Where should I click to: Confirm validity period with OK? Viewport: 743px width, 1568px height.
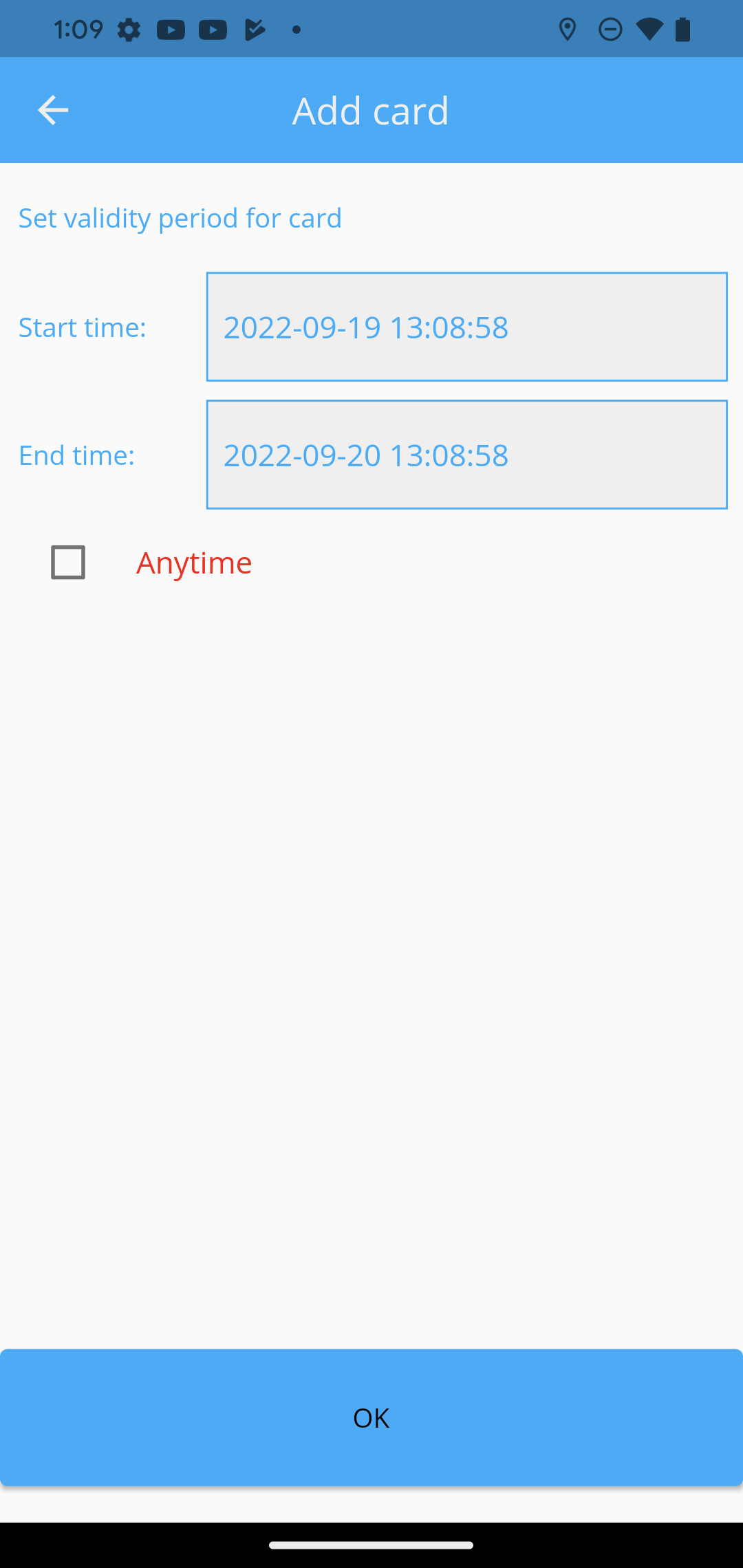(371, 1417)
